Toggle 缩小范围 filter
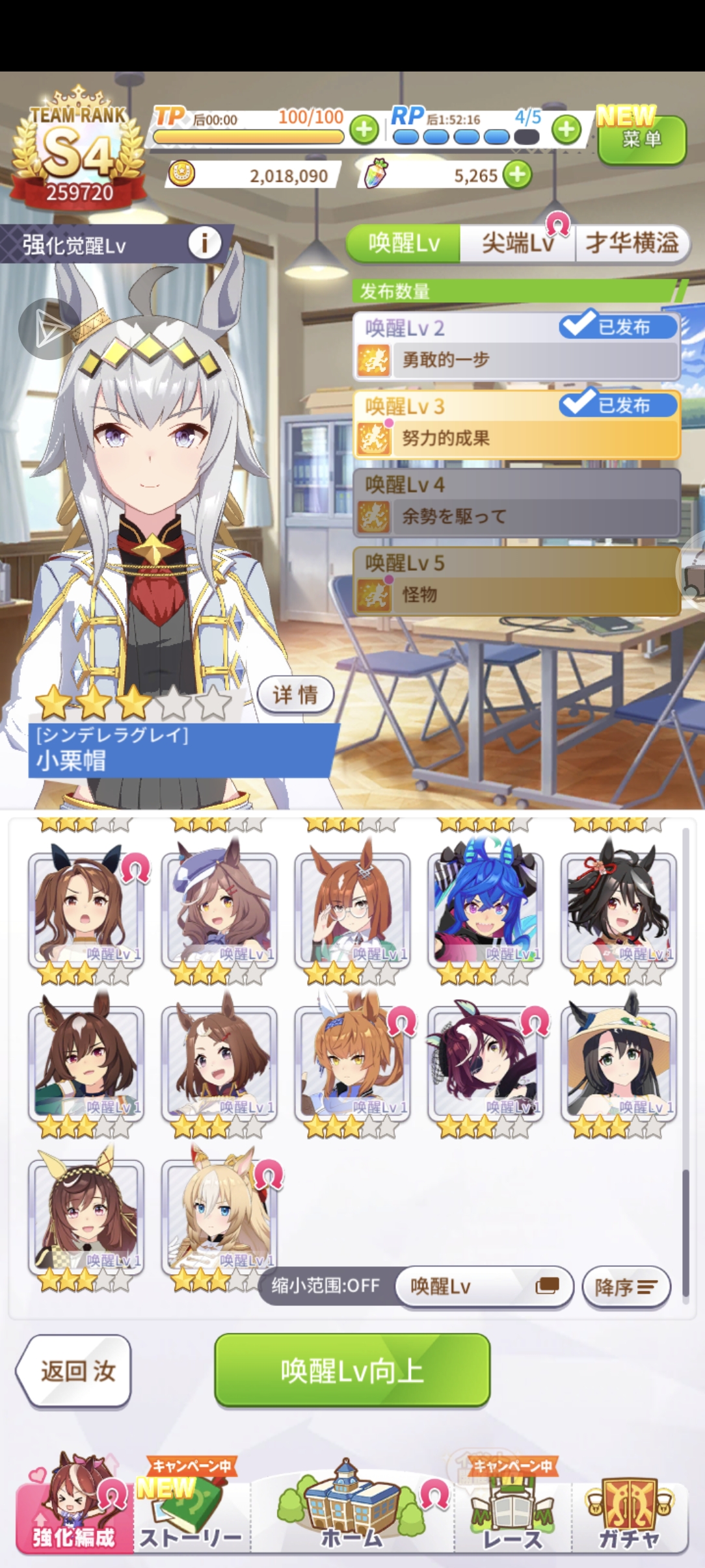 click(x=325, y=1287)
